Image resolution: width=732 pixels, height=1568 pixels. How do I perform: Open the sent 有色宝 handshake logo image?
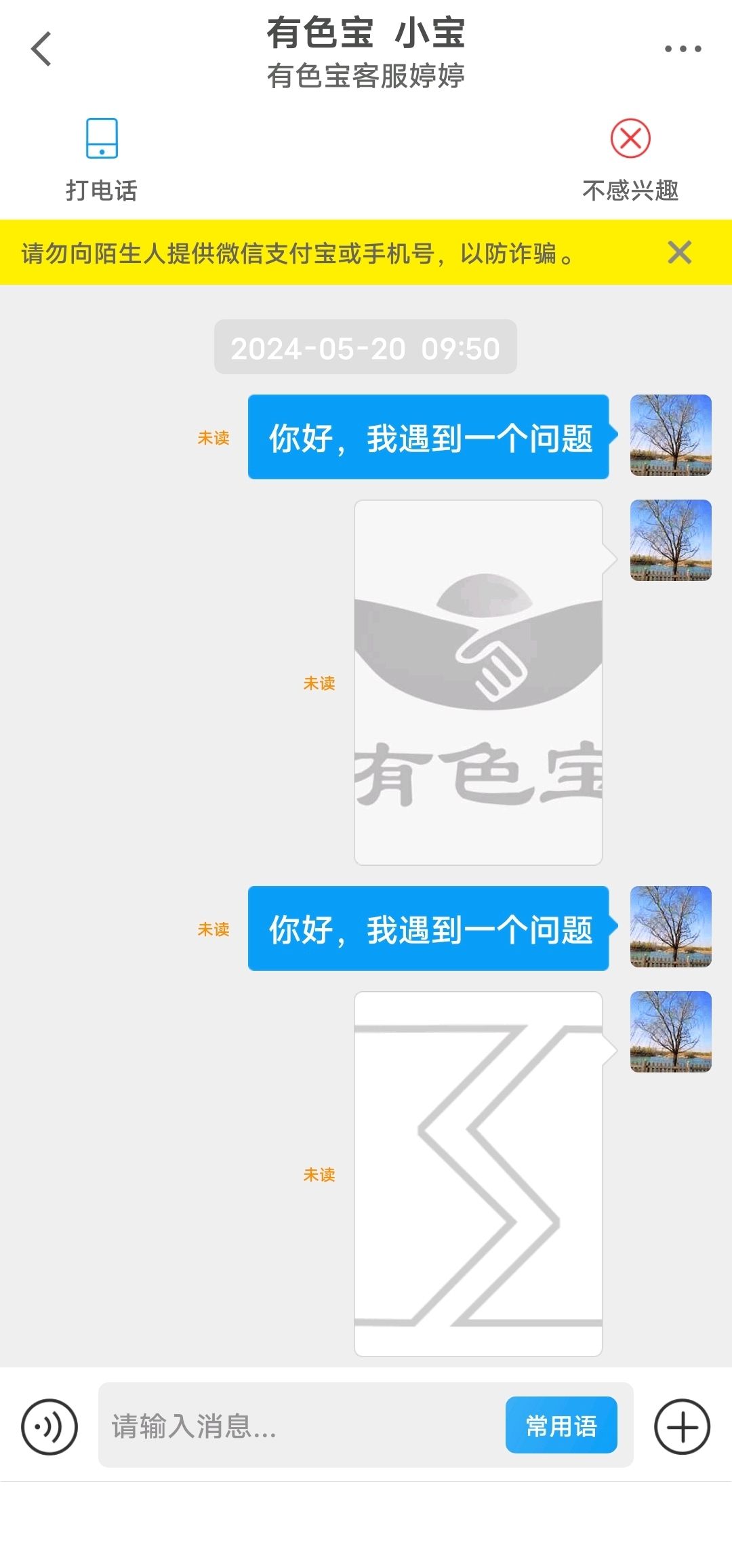click(479, 683)
